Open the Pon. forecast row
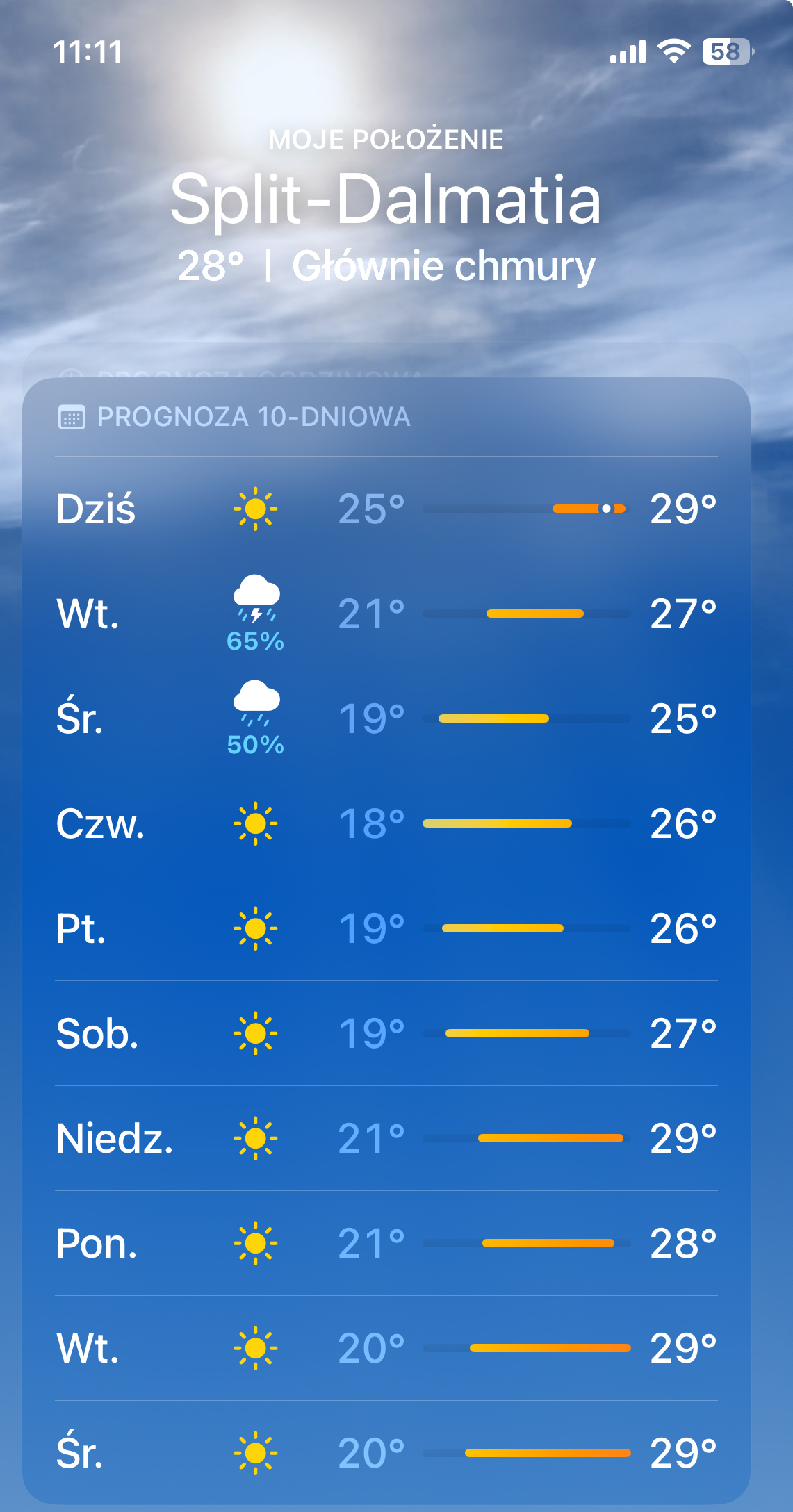The height and width of the screenshot is (1512, 793). coord(386,1243)
